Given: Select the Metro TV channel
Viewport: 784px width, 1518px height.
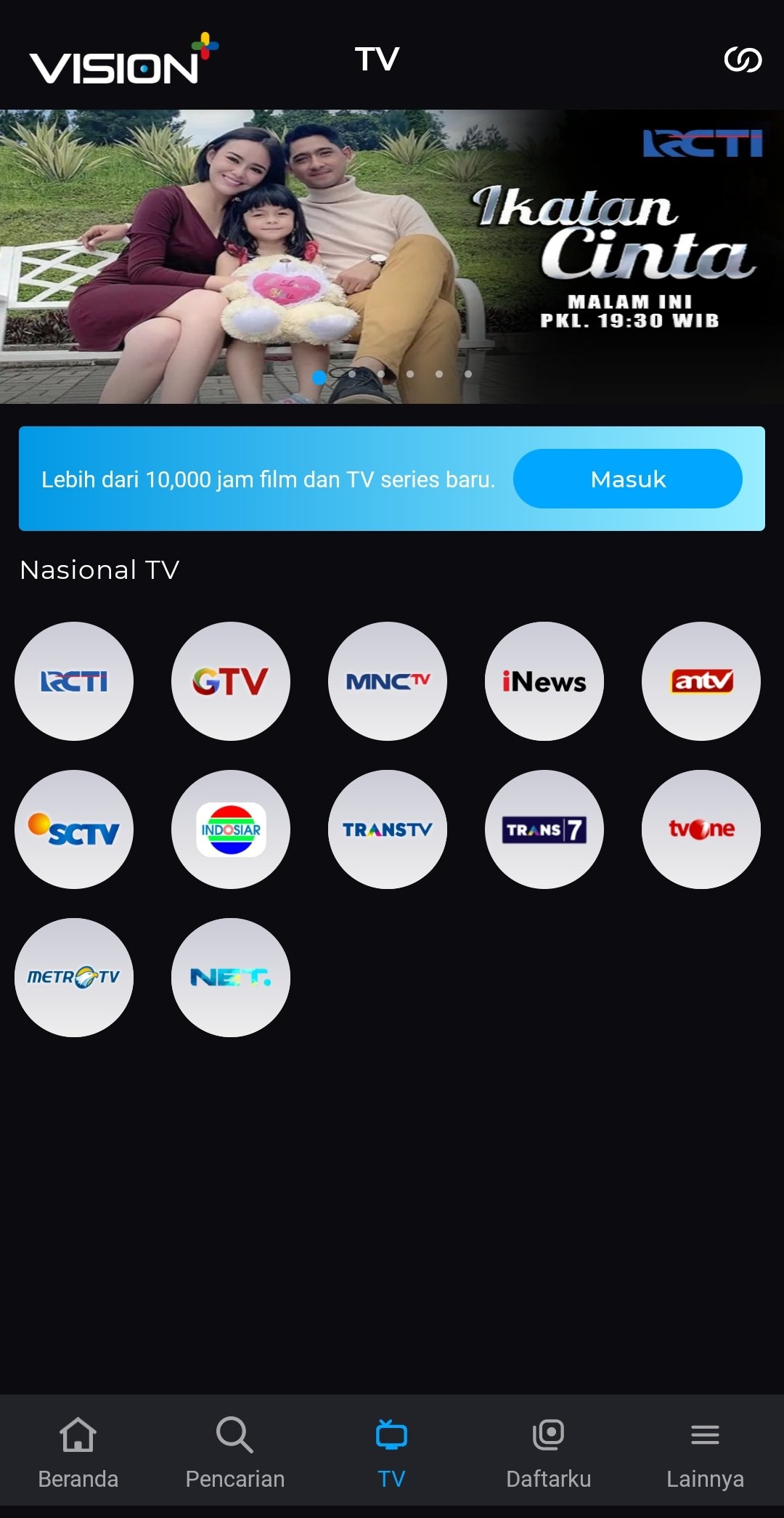Looking at the screenshot, I should 74,978.
